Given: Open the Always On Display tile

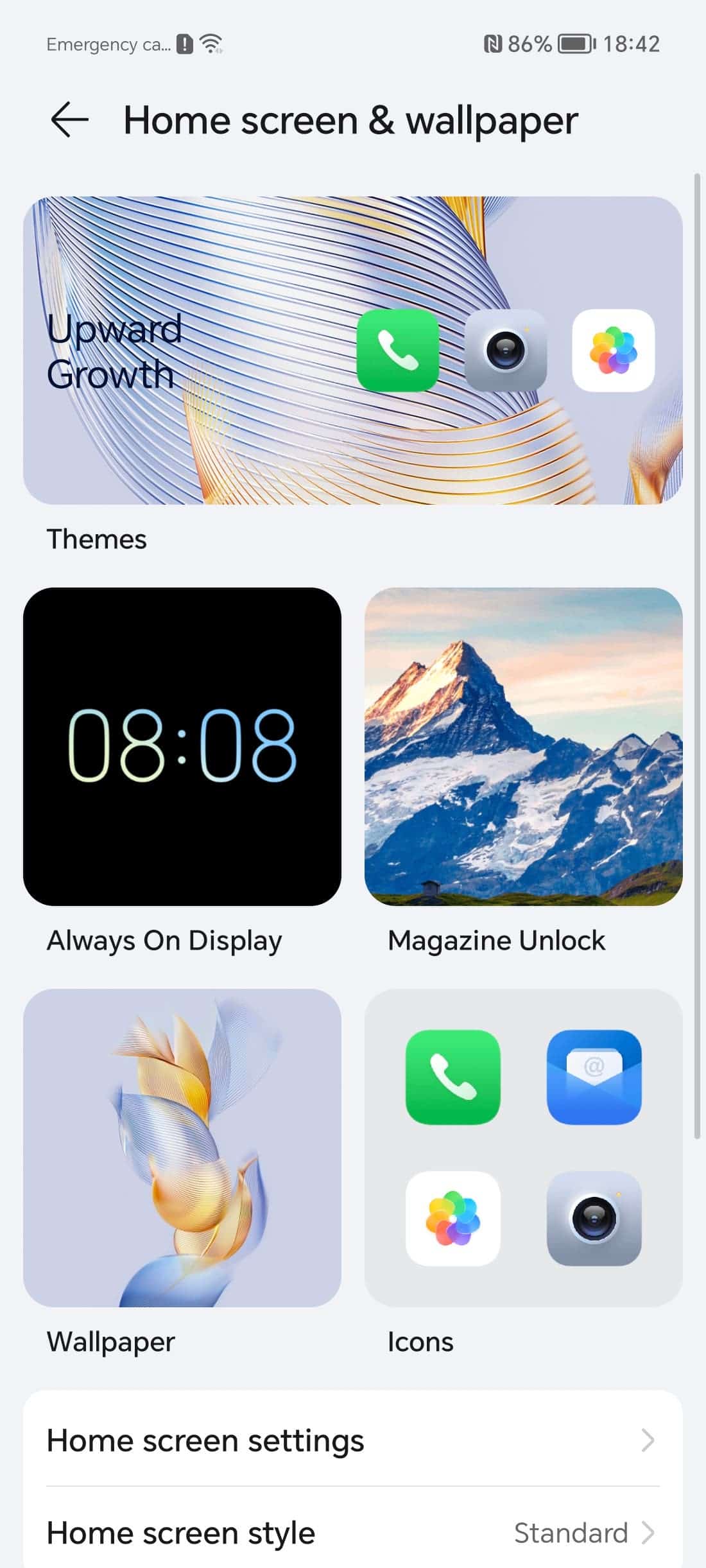Looking at the screenshot, I should pos(182,747).
